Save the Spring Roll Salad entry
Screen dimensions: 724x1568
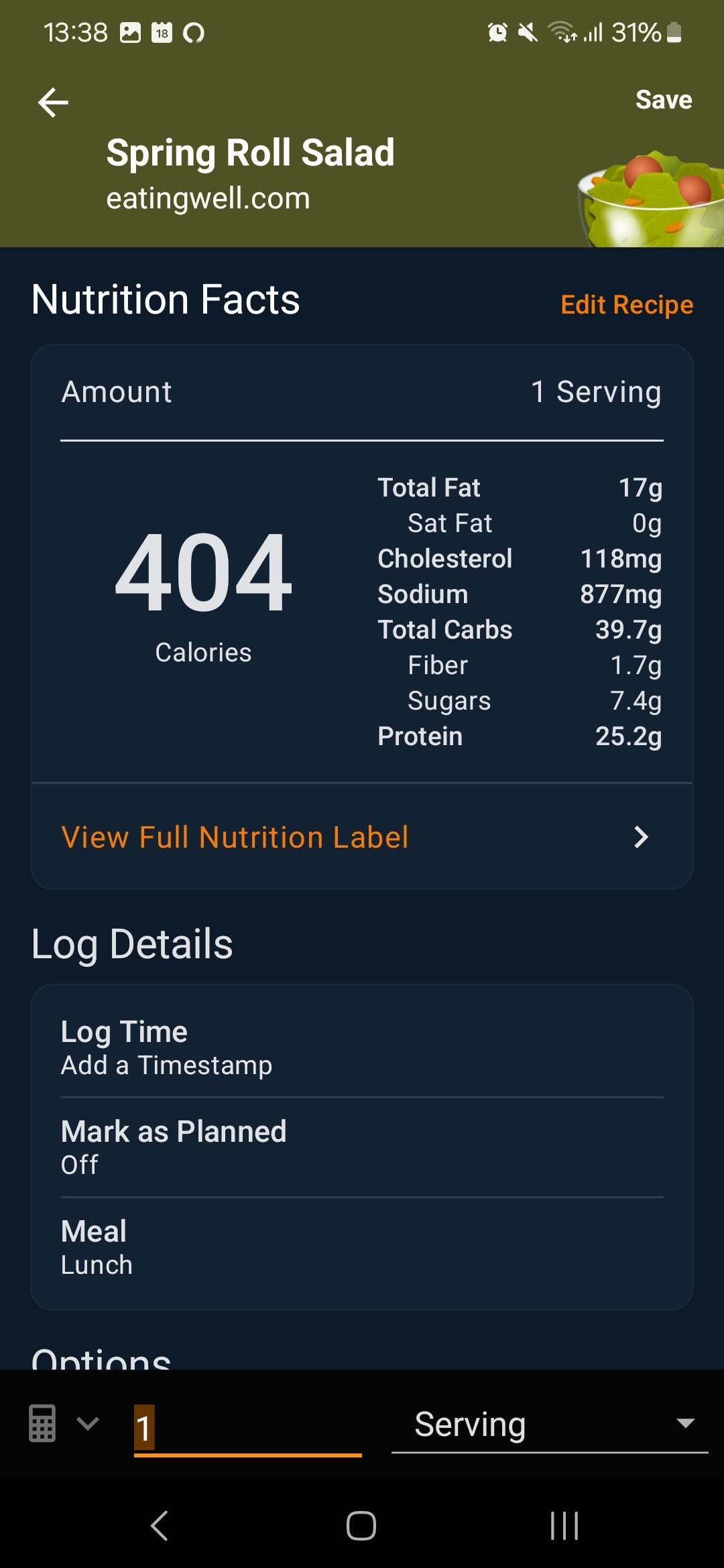tap(664, 100)
